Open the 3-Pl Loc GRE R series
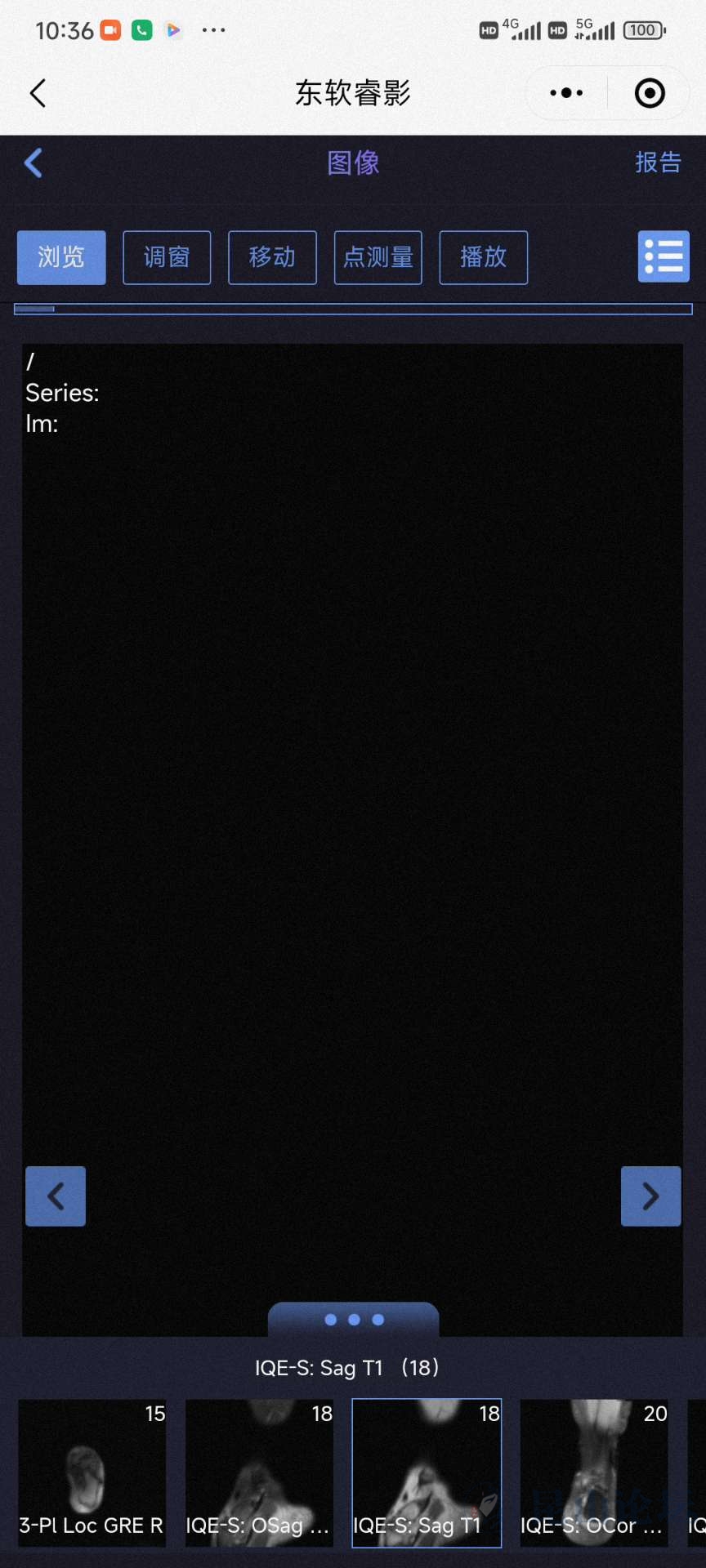The width and height of the screenshot is (706, 1568). (92, 1472)
